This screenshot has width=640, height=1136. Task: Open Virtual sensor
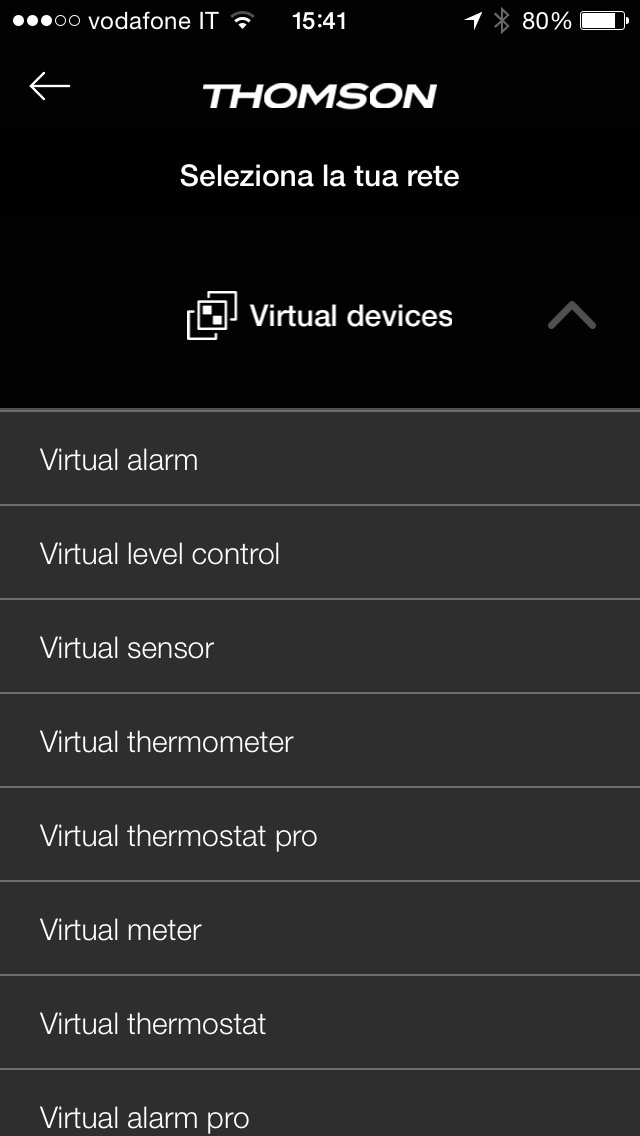point(320,648)
